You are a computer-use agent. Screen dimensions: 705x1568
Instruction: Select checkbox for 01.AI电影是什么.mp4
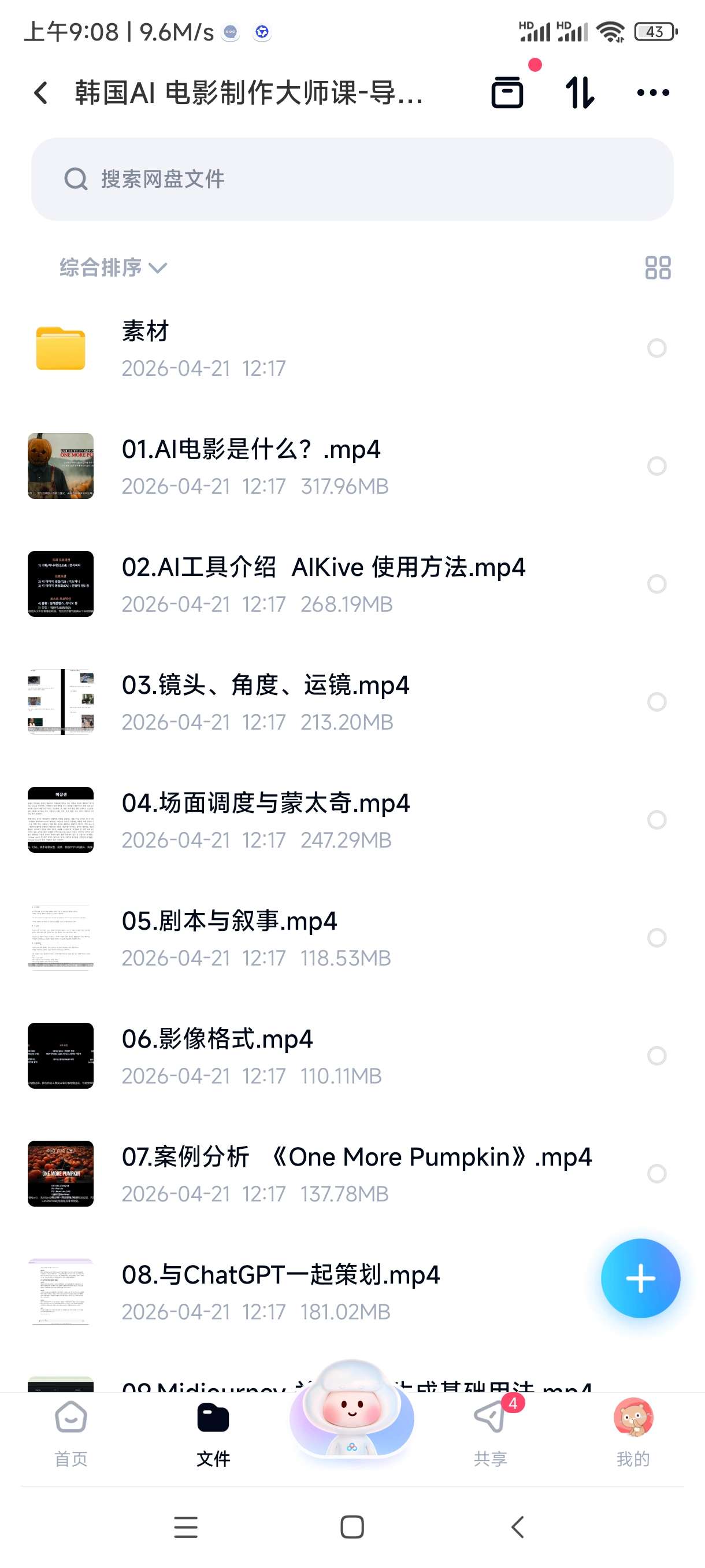pyautogui.click(x=656, y=467)
